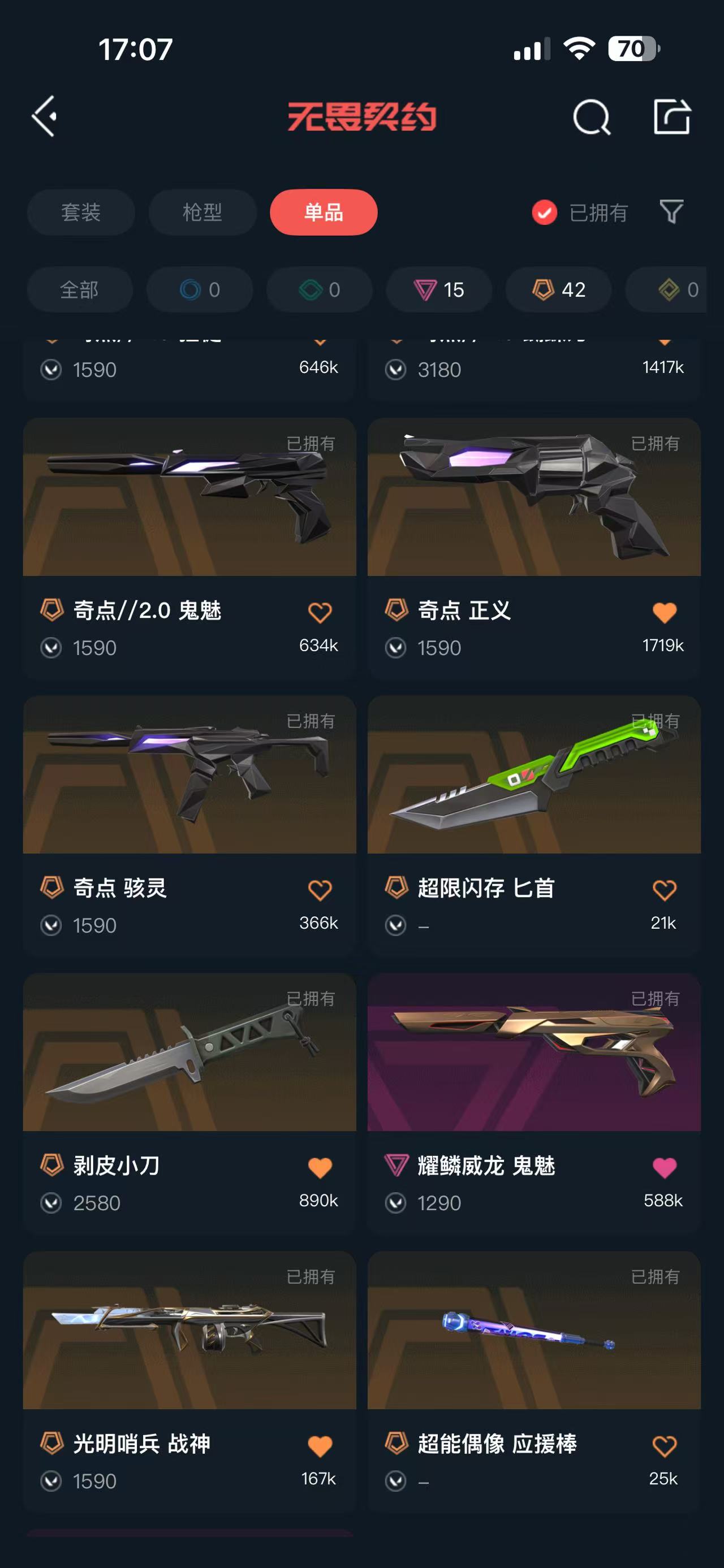Screen dimensions: 724x1568
Task: Like the 奇点 骇灵 skin
Action: pos(320,890)
